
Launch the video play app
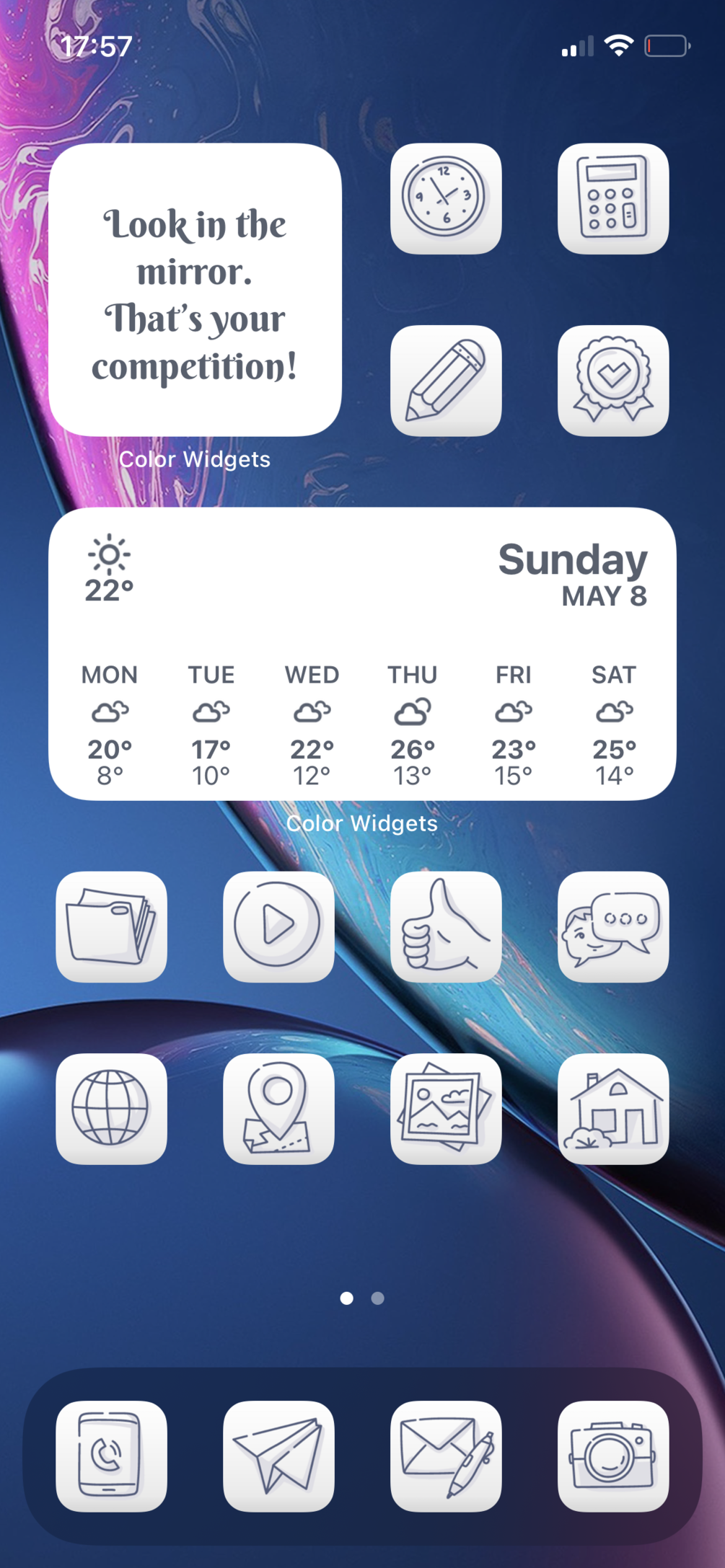click(x=278, y=926)
